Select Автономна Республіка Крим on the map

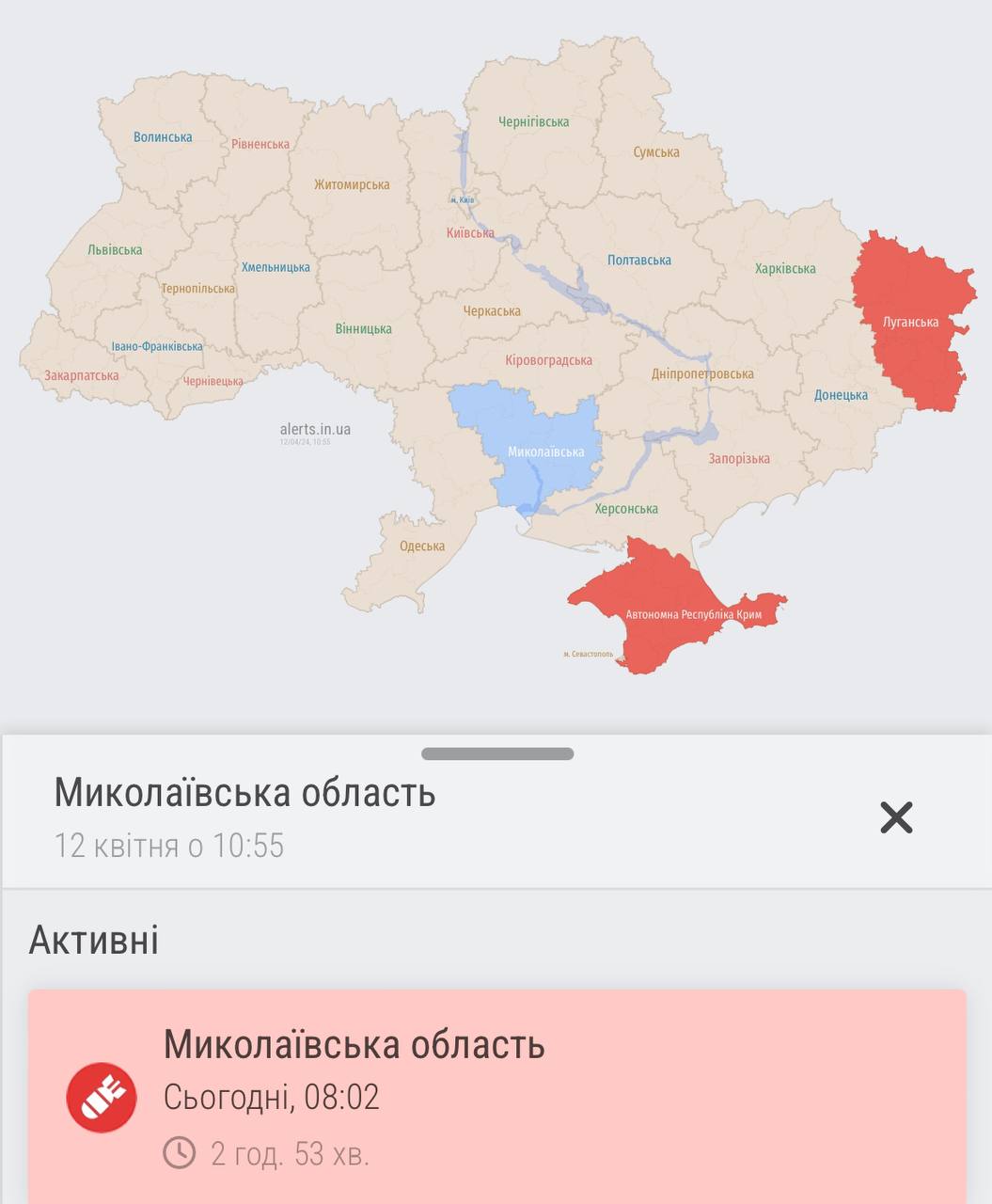[x=693, y=614]
